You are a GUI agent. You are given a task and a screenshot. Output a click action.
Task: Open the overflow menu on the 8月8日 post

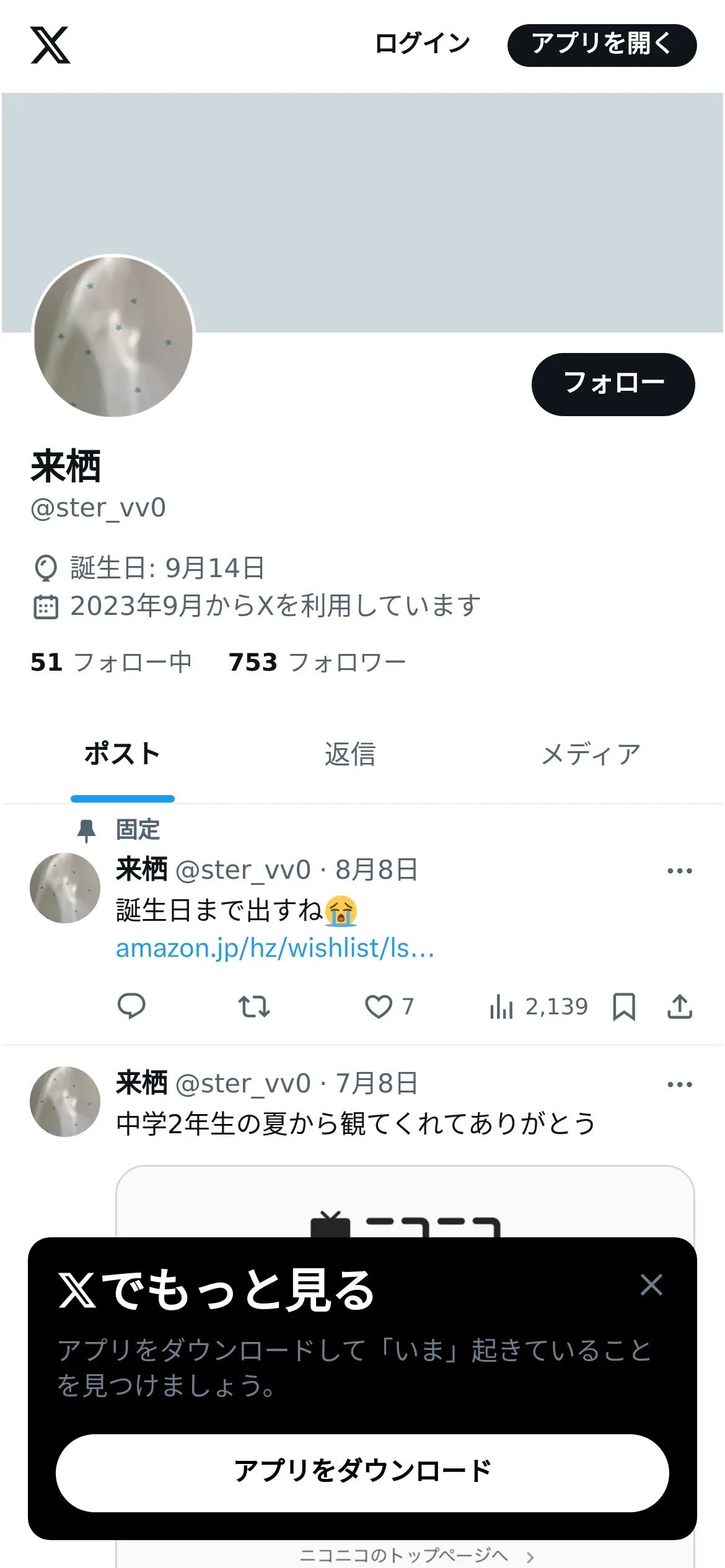pos(680,871)
